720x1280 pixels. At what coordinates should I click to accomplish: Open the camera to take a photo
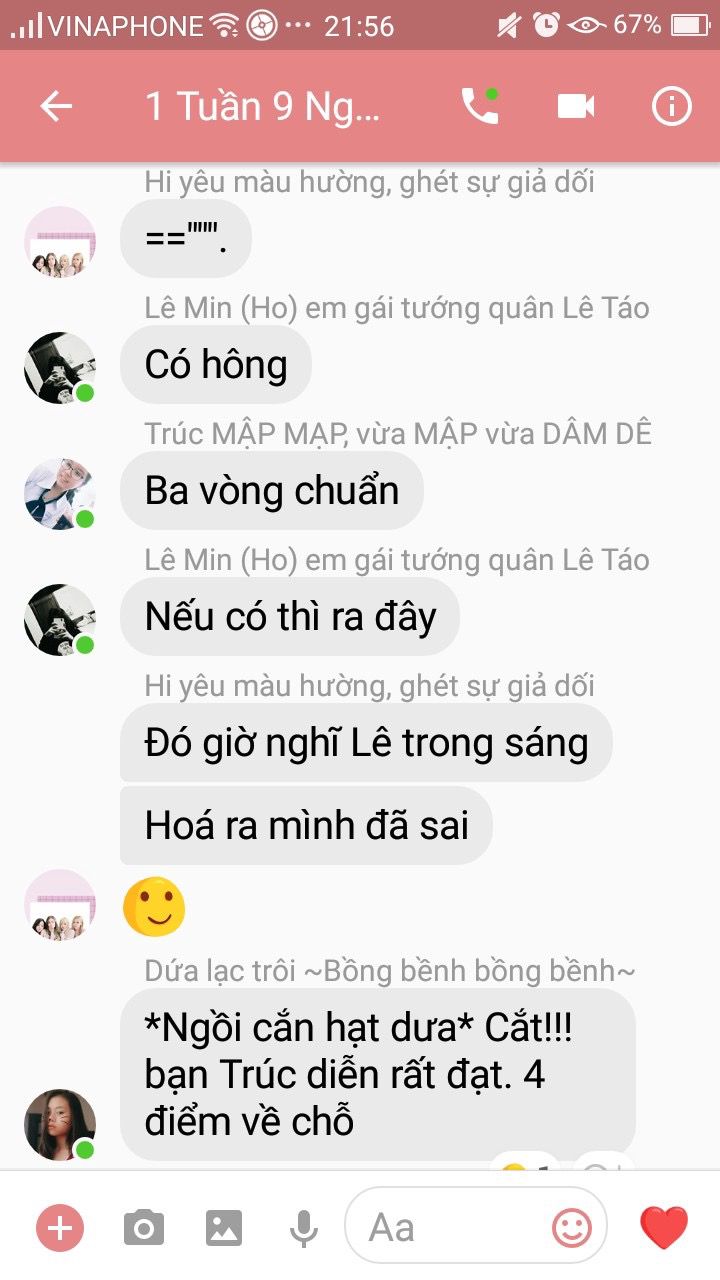(144, 1227)
